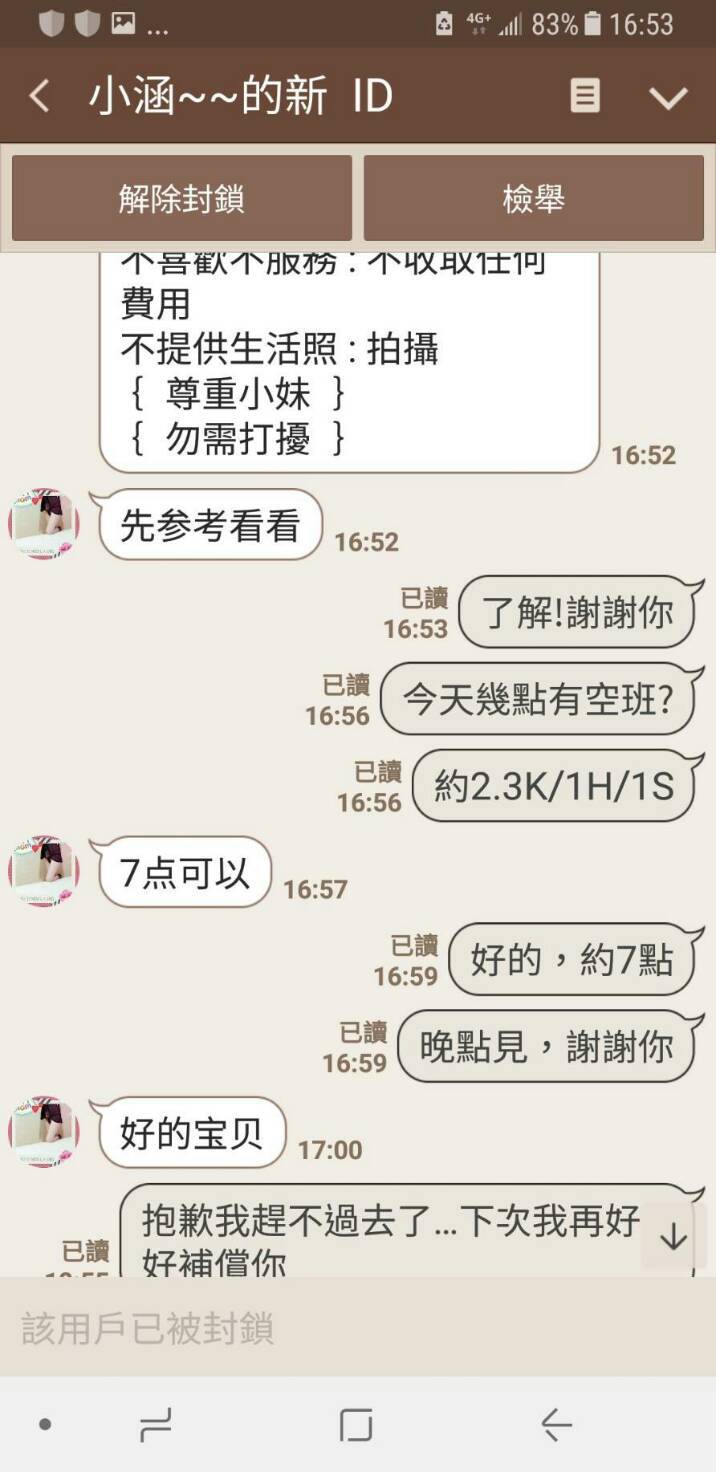The height and width of the screenshot is (1472, 716).
Task: Open sender's avatar beside 7点可以
Action: point(44,872)
